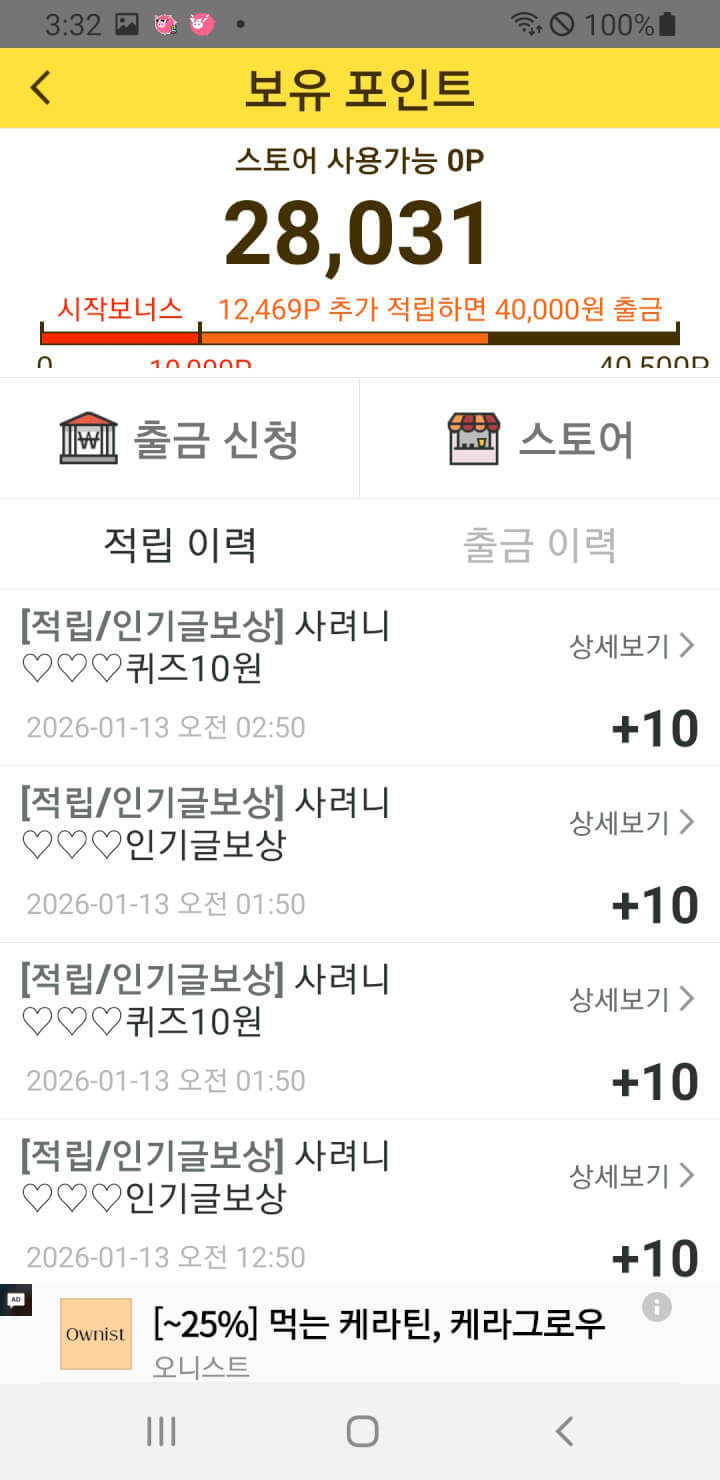Show 상세보기 for the 오전 12:50 인기글보상 entry
720x1480 pixels.
click(632, 1175)
